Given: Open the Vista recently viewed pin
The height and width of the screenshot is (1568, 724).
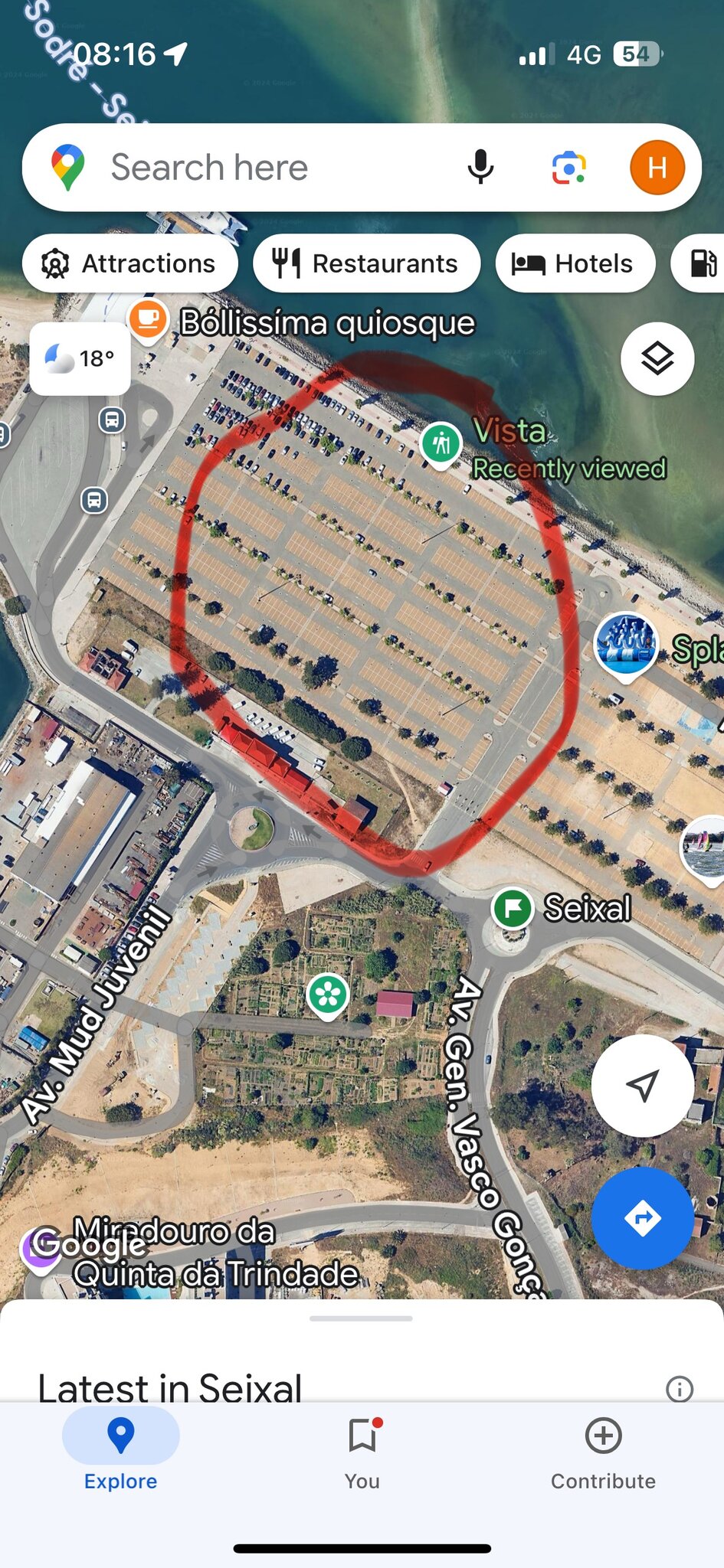Looking at the screenshot, I should point(441,444).
